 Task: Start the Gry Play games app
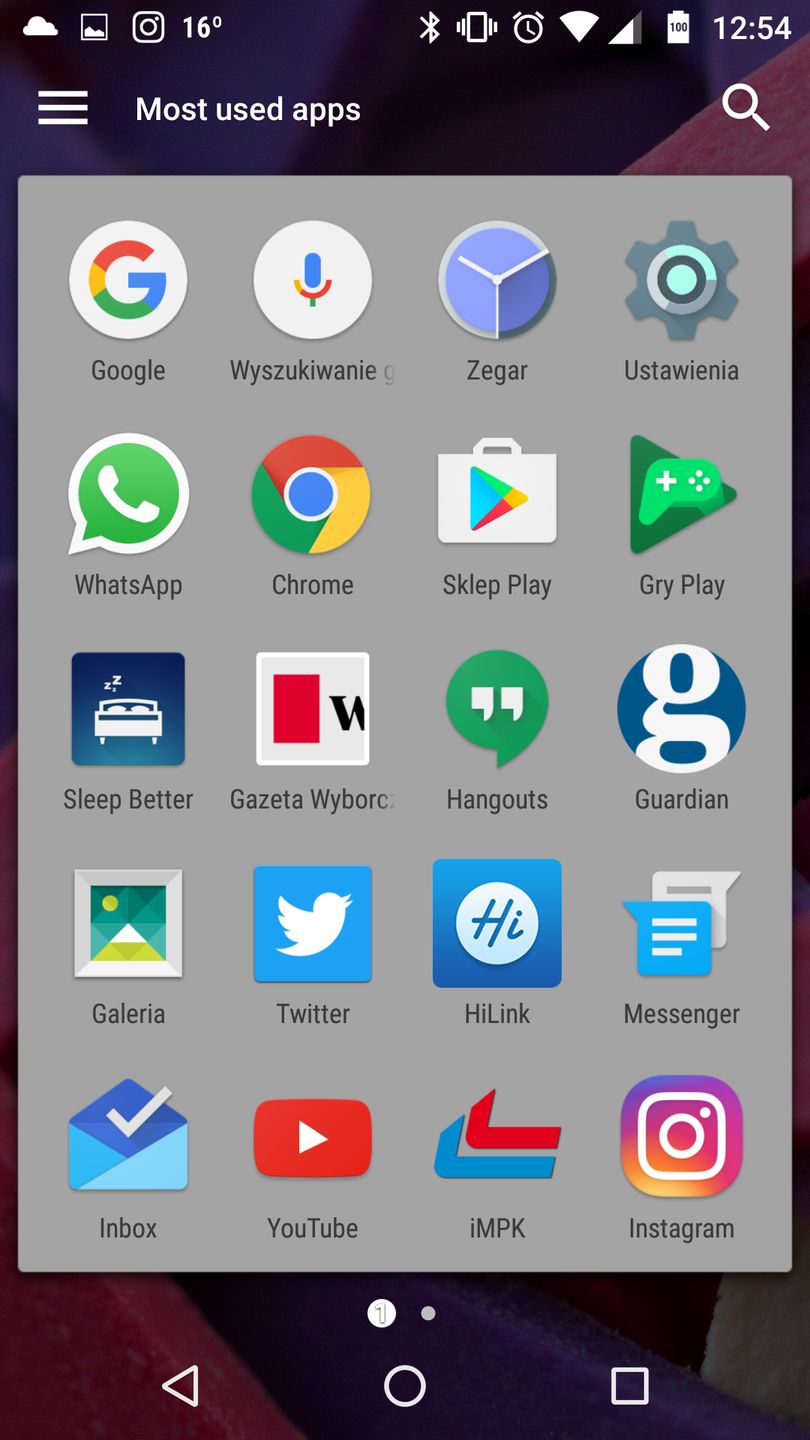point(681,494)
